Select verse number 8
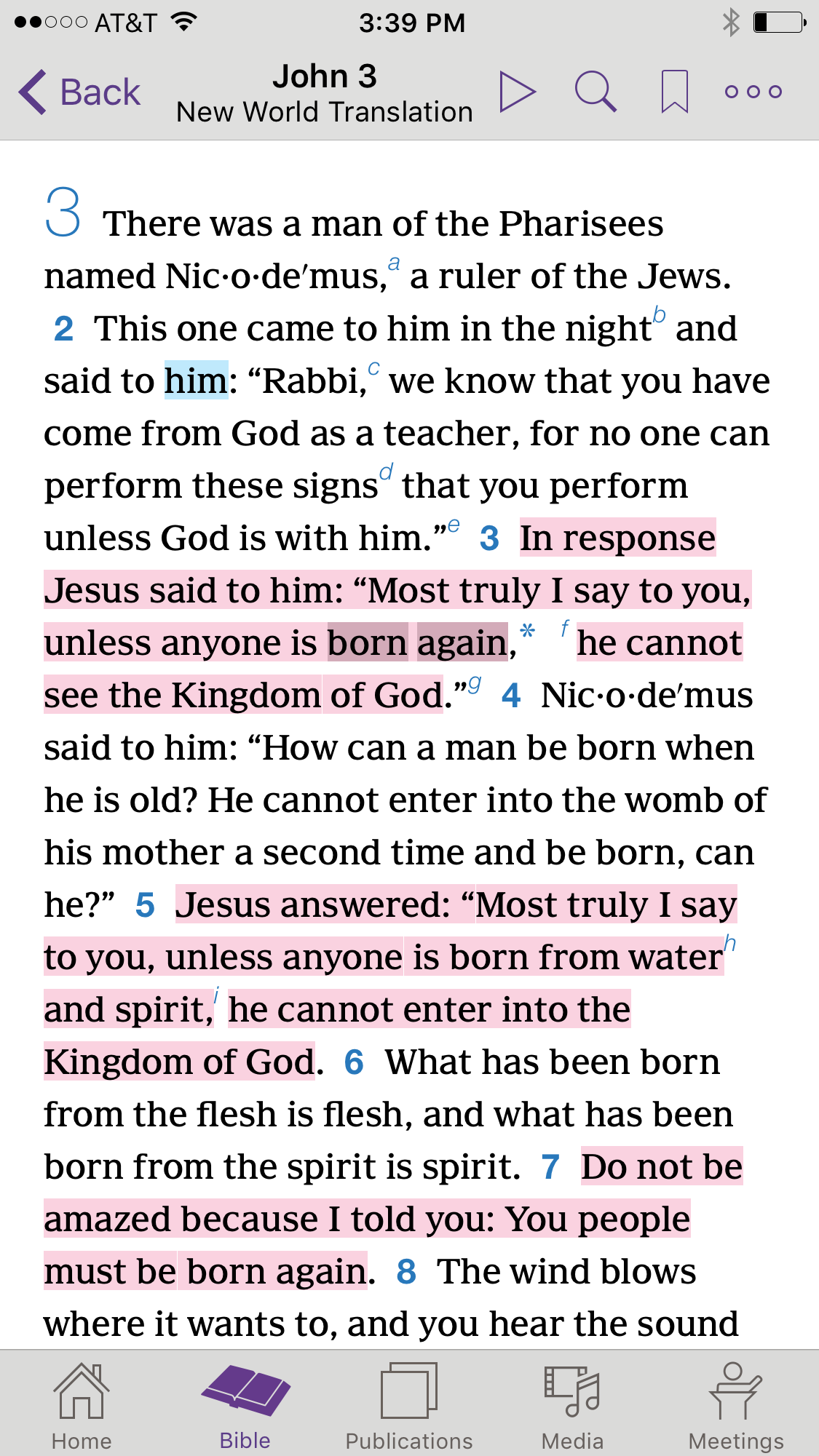Image resolution: width=819 pixels, height=1456 pixels. coord(406,1273)
